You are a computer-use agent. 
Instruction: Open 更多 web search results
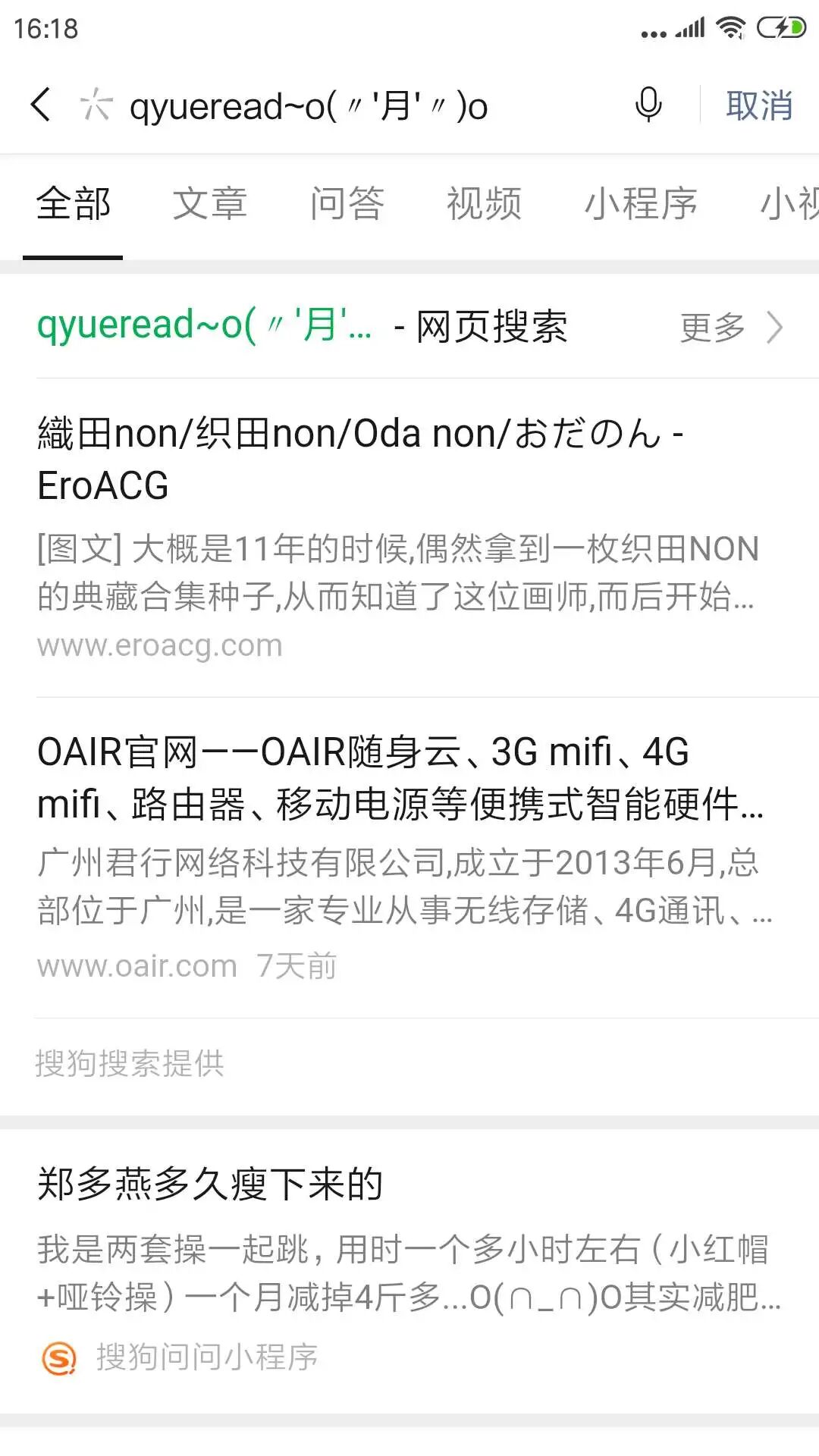[730, 328]
